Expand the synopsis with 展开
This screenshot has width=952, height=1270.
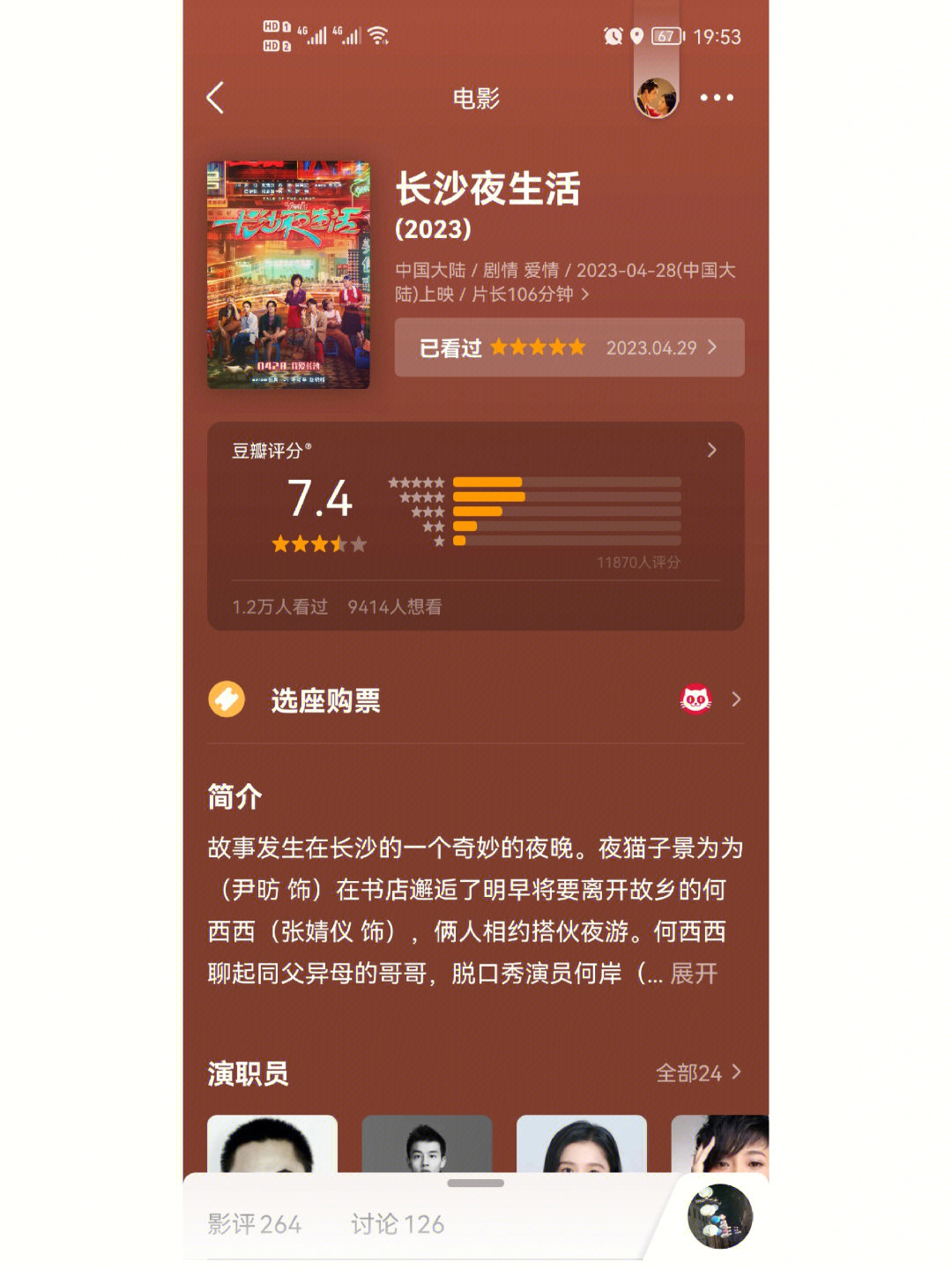tap(694, 974)
